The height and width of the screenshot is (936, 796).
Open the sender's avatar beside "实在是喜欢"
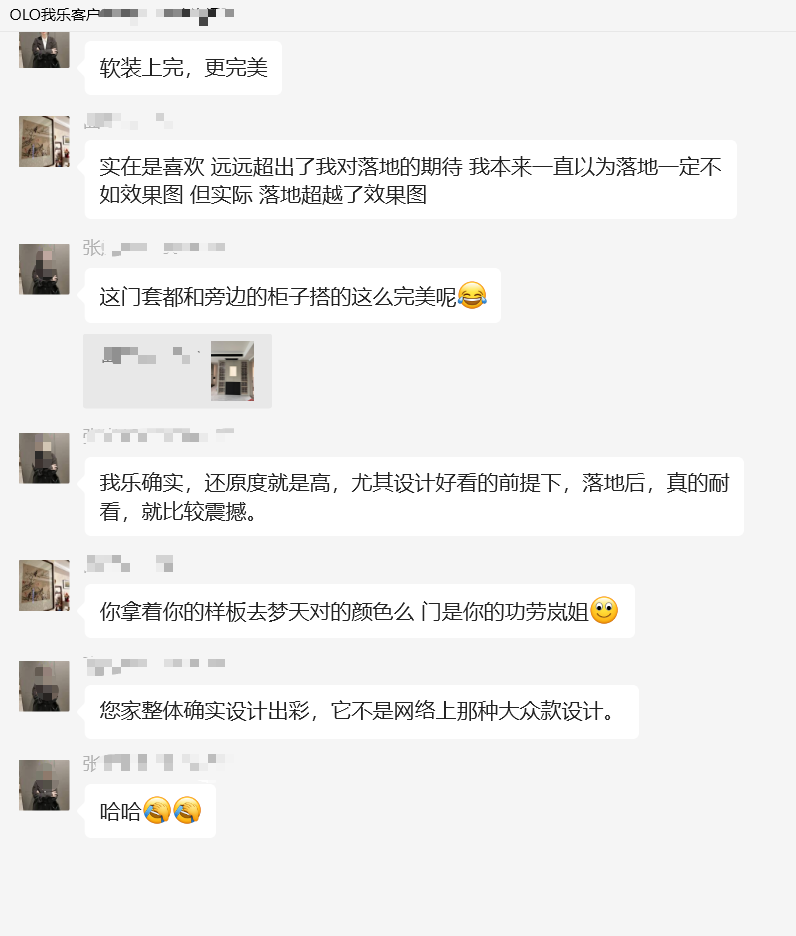point(44,141)
